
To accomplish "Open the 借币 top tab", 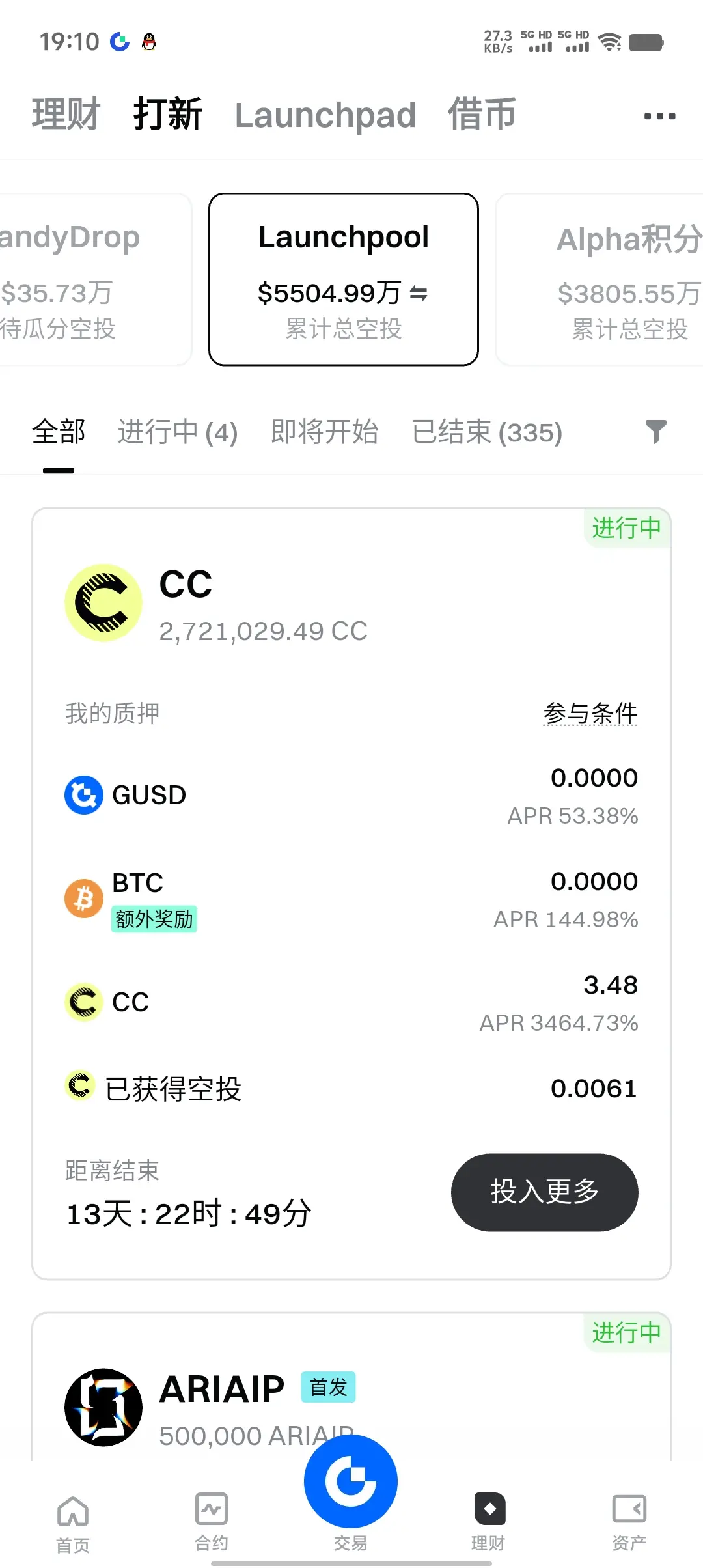I will point(482,115).
